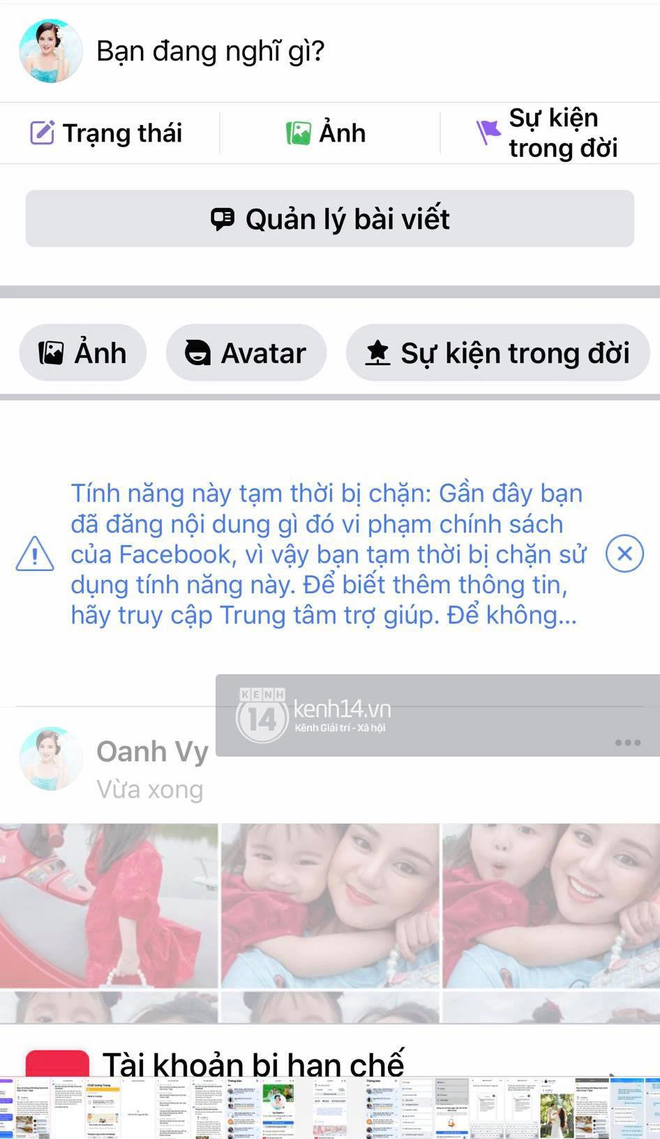This screenshot has height=1139, width=660.
Task: Open the Avatar chip
Action: 246,353
